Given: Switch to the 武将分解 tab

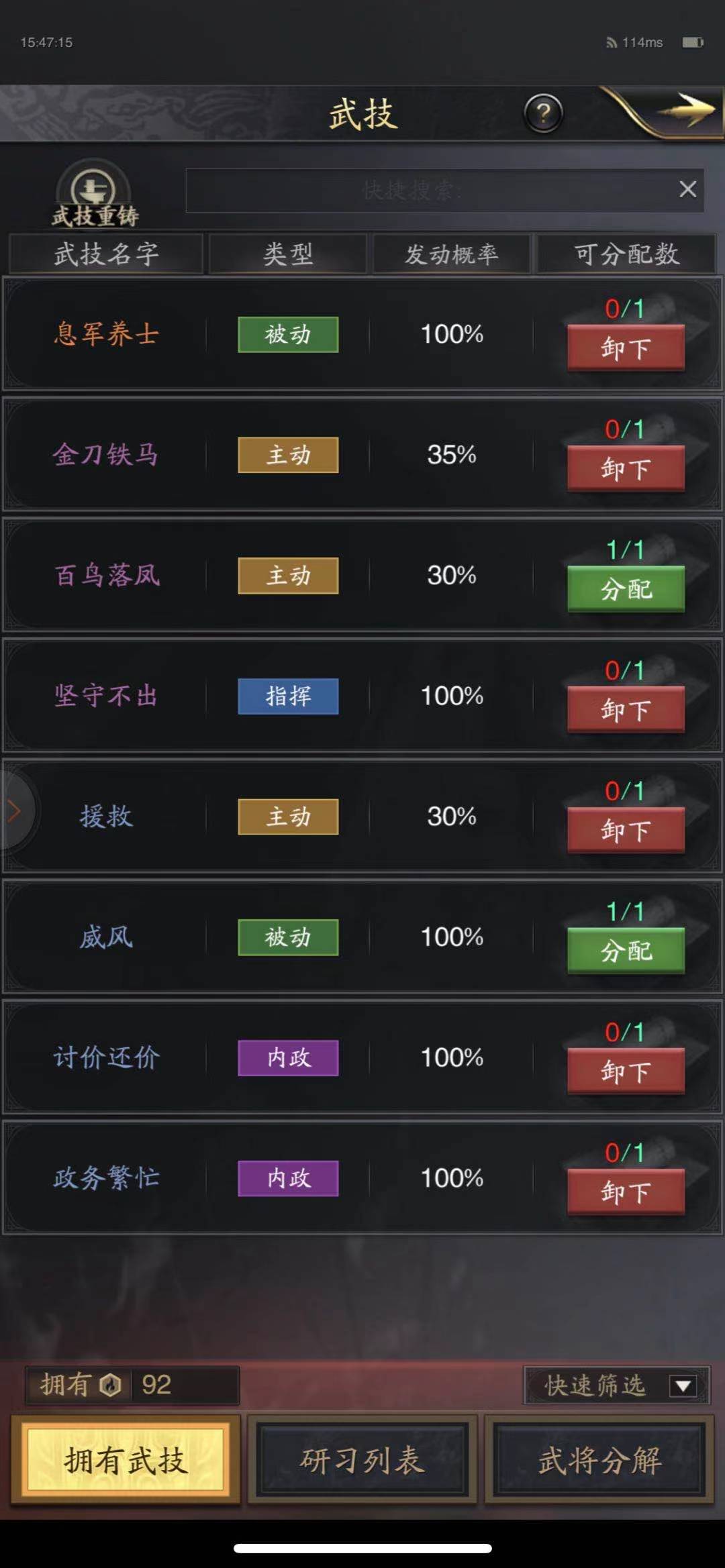Looking at the screenshot, I should pos(599,1460).
